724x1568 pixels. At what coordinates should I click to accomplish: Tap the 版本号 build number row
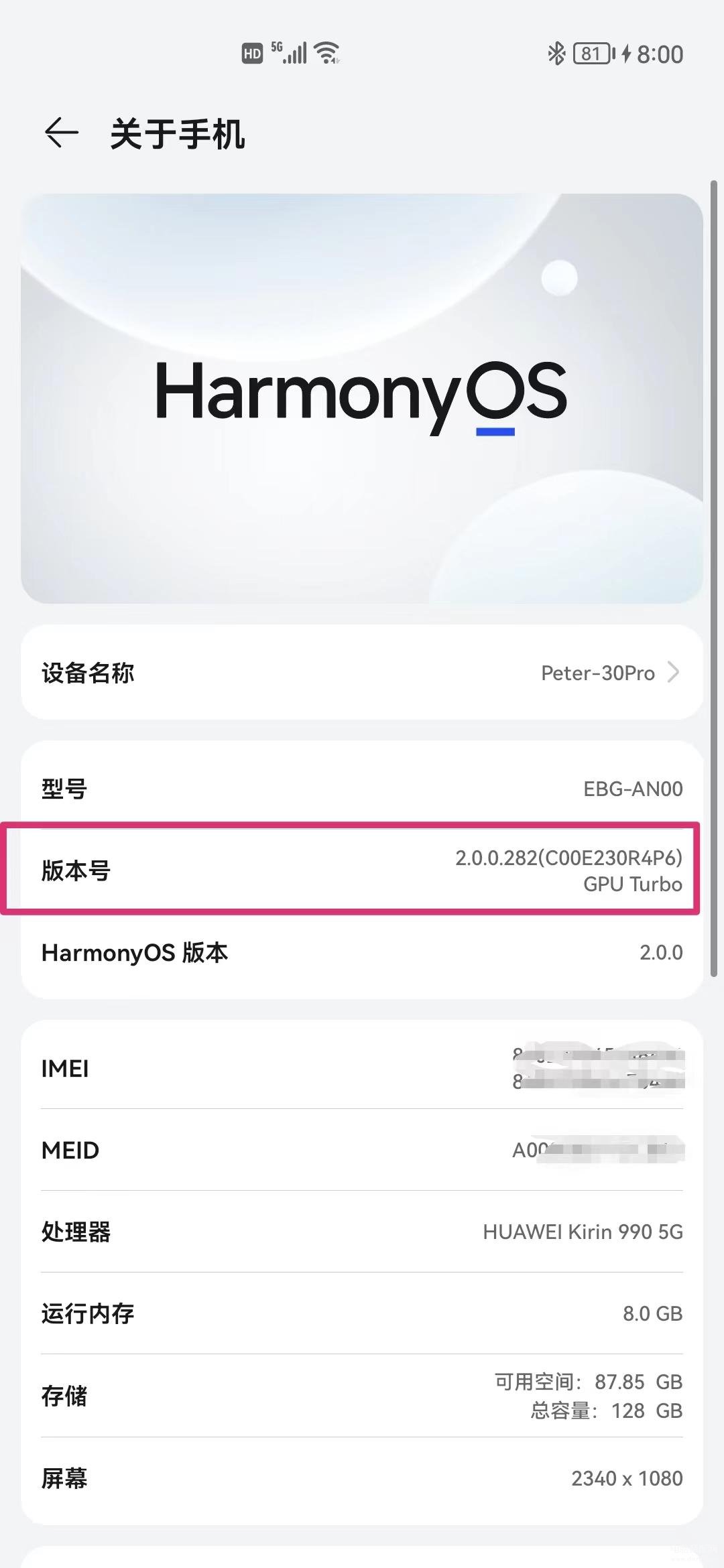point(362,870)
